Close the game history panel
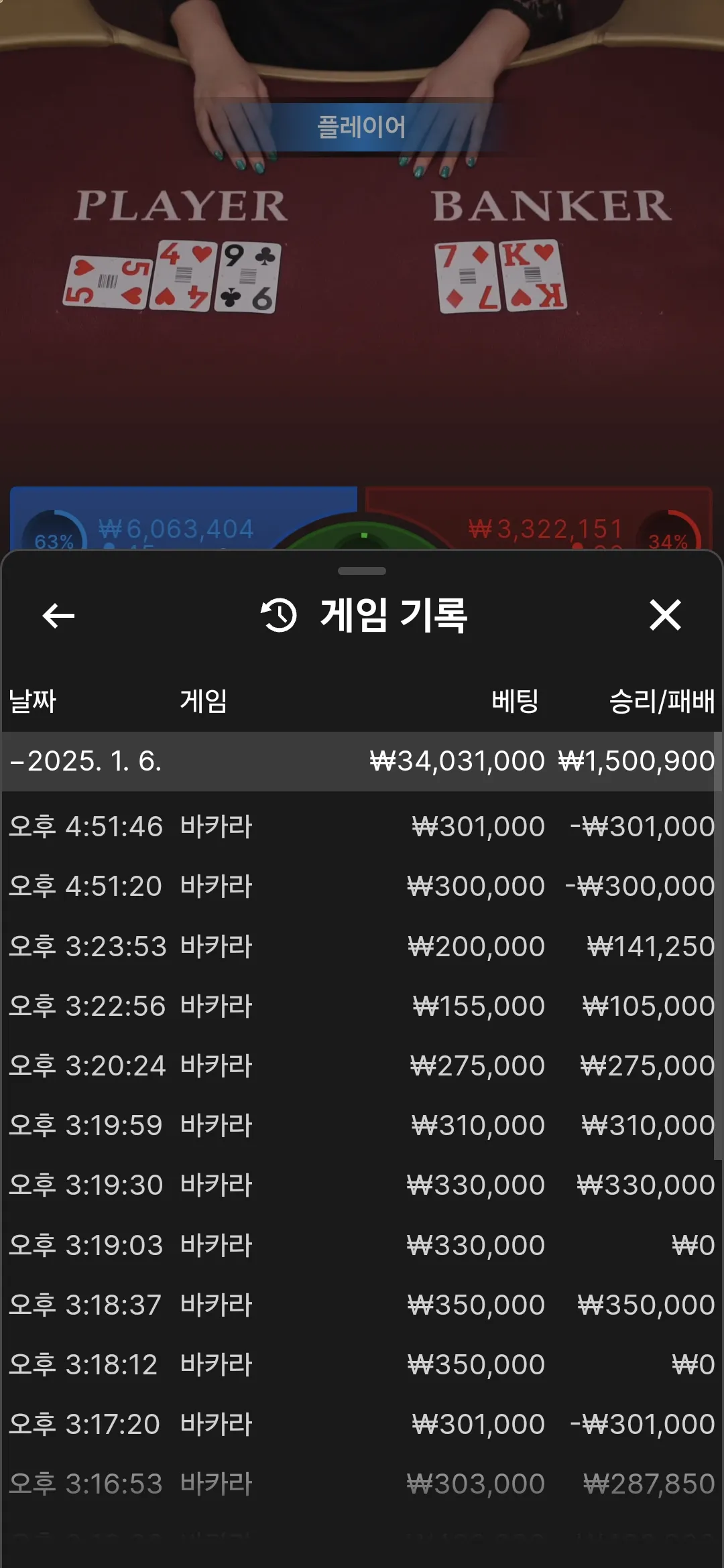 pos(665,615)
